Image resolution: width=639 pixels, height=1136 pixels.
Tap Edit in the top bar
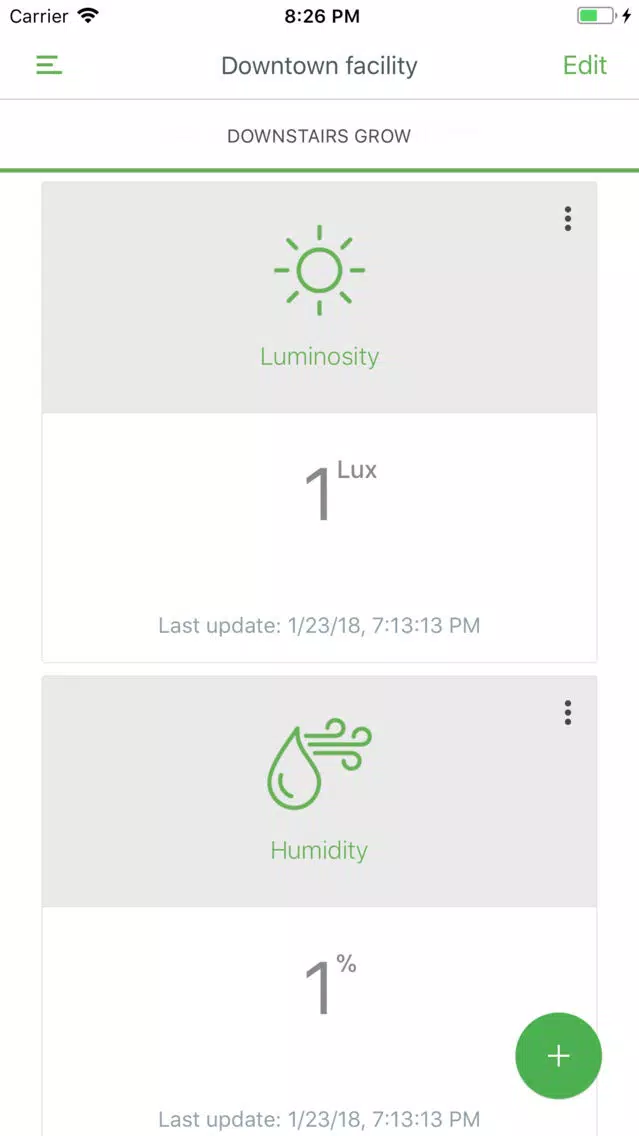tap(585, 65)
